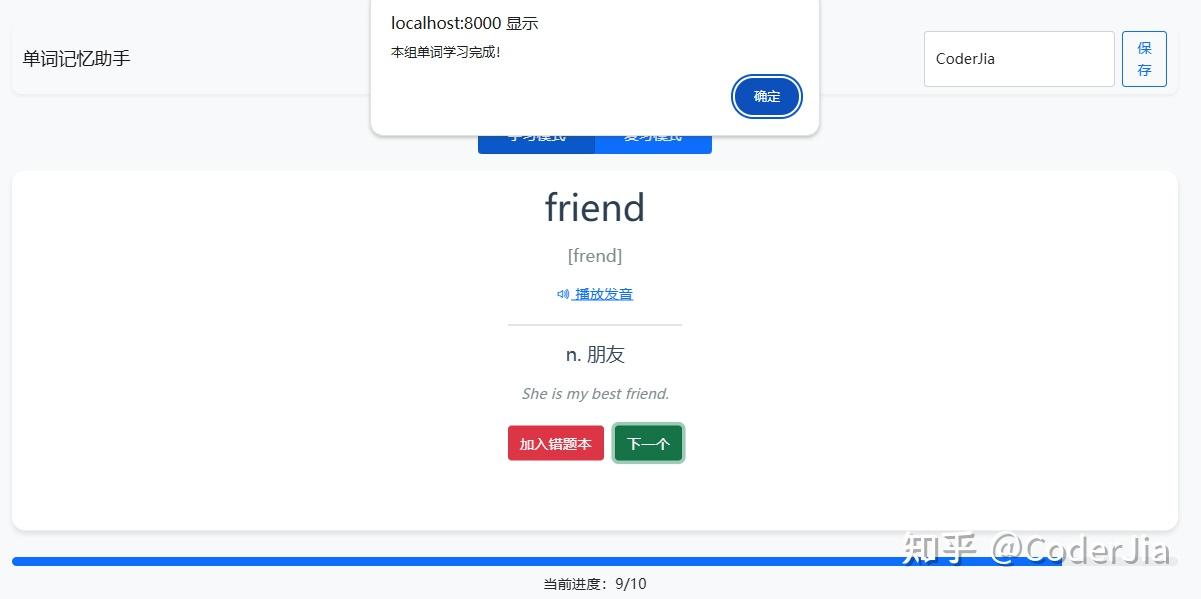Play pronunciation via 播放发音 link

[595, 294]
